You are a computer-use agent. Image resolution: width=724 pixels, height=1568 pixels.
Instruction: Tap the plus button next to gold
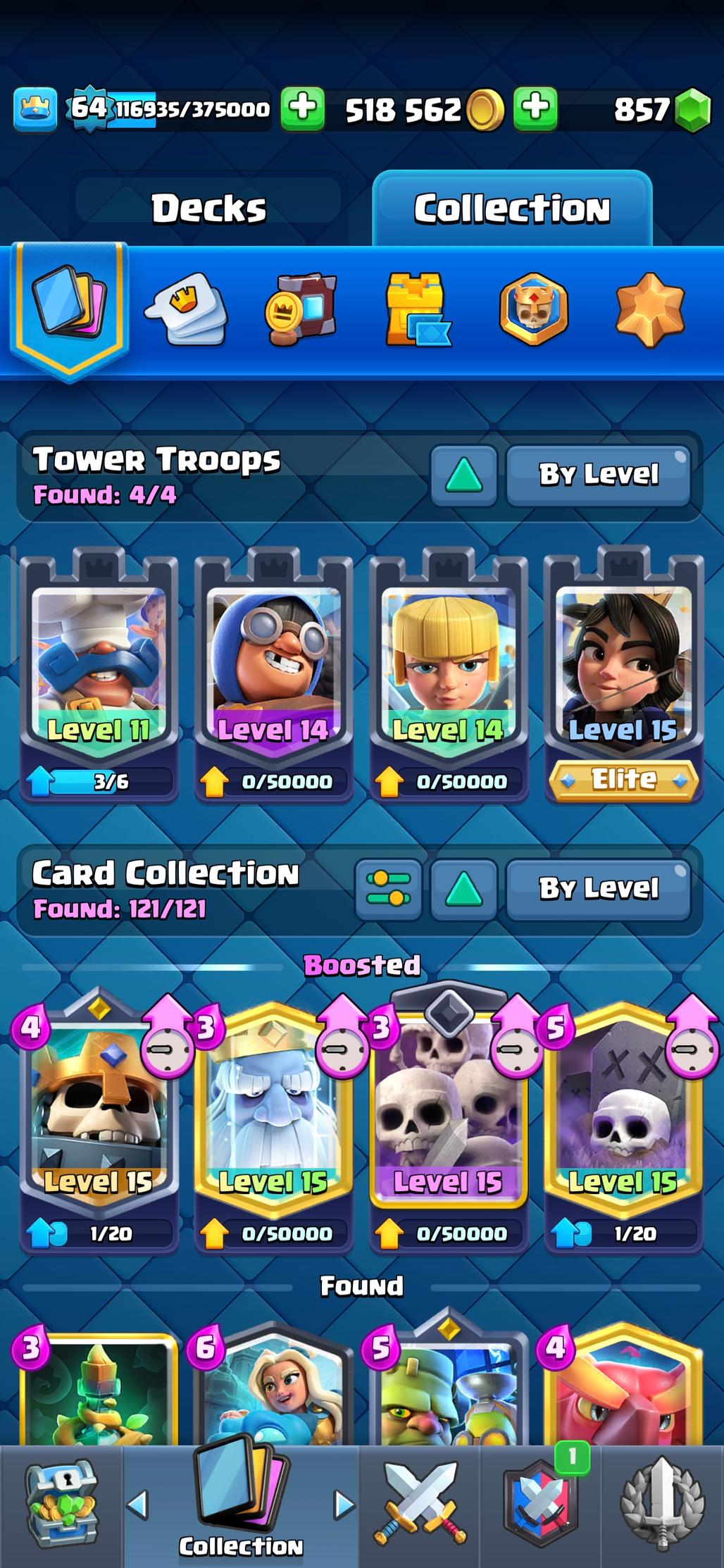535,109
